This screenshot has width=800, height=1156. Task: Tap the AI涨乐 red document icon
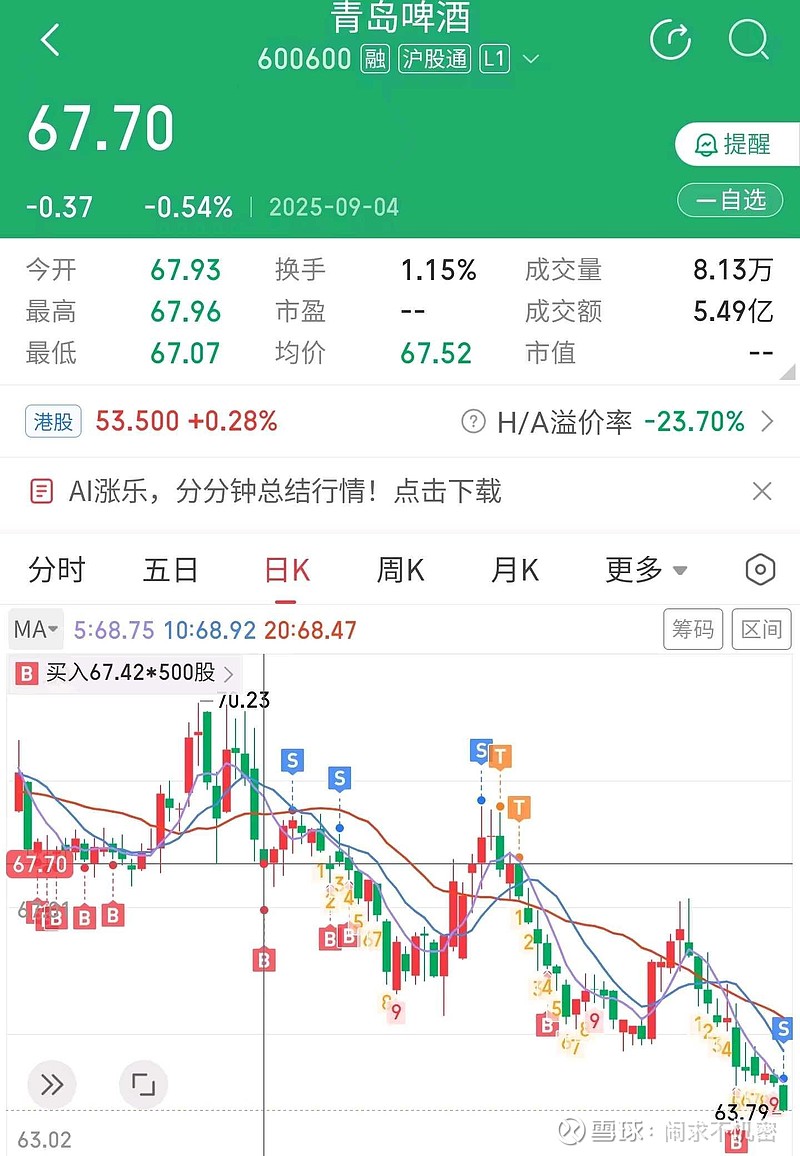(x=40, y=491)
